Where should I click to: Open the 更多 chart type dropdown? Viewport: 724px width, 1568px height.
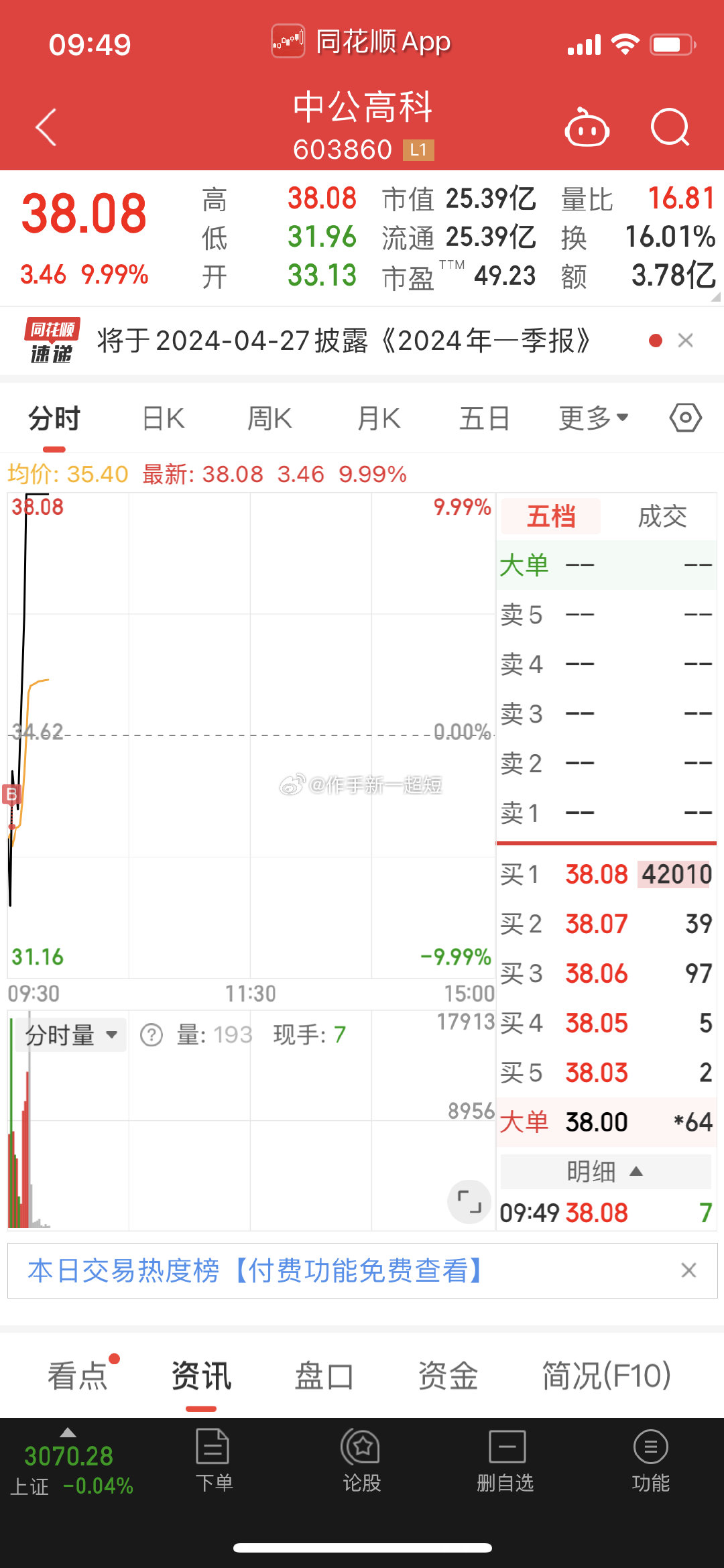pyautogui.click(x=593, y=417)
